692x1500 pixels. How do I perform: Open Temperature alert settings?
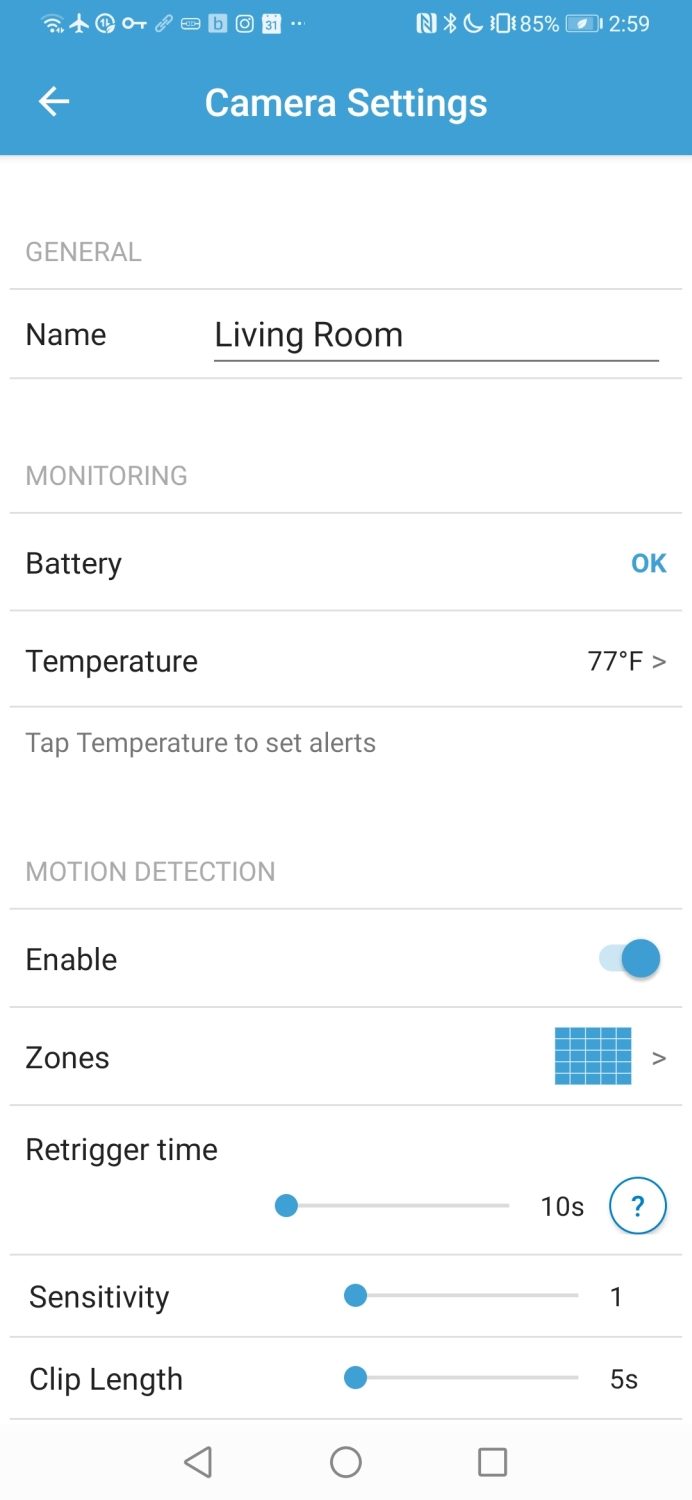click(x=346, y=661)
